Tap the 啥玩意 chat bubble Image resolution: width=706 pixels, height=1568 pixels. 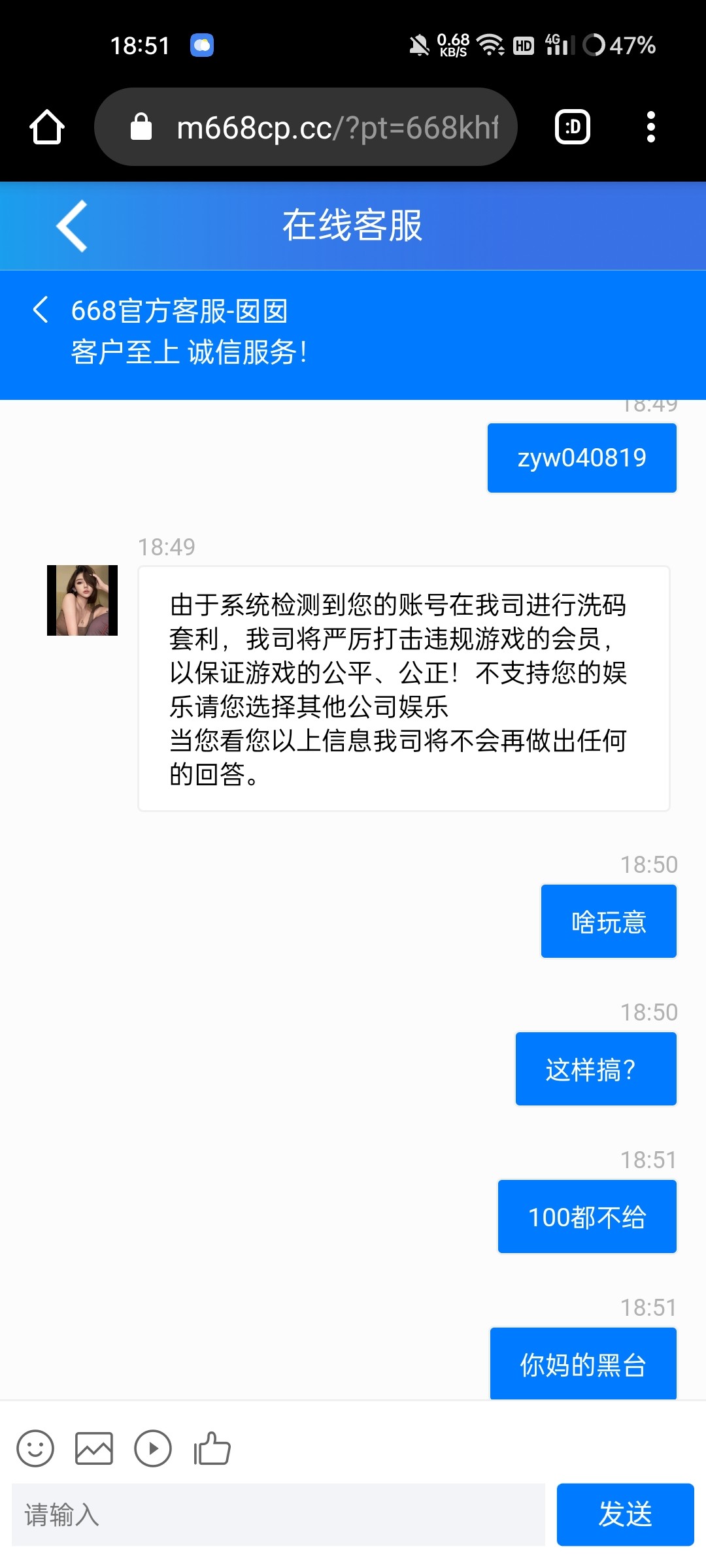click(x=607, y=921)
